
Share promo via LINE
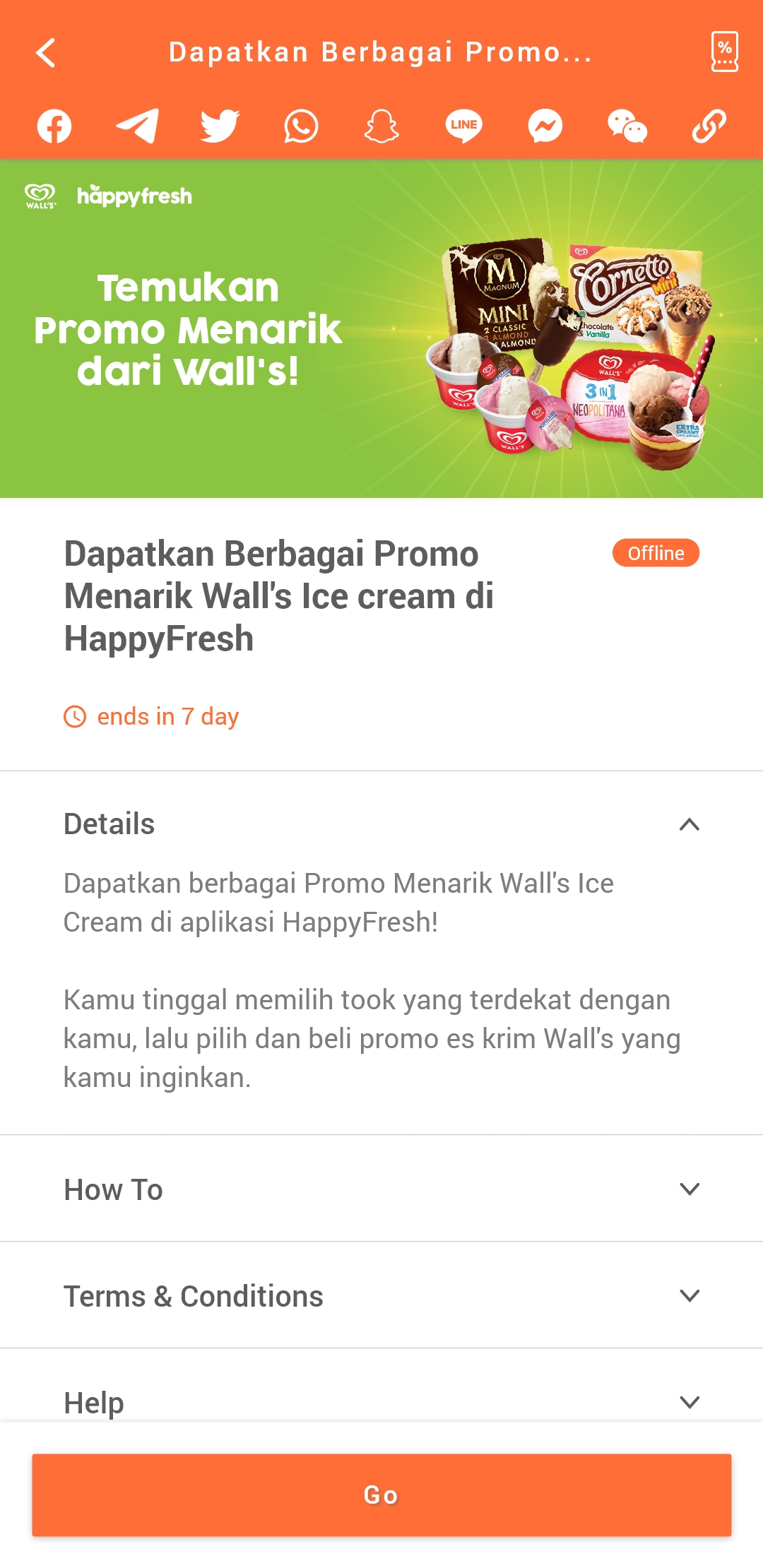(463, 126)
